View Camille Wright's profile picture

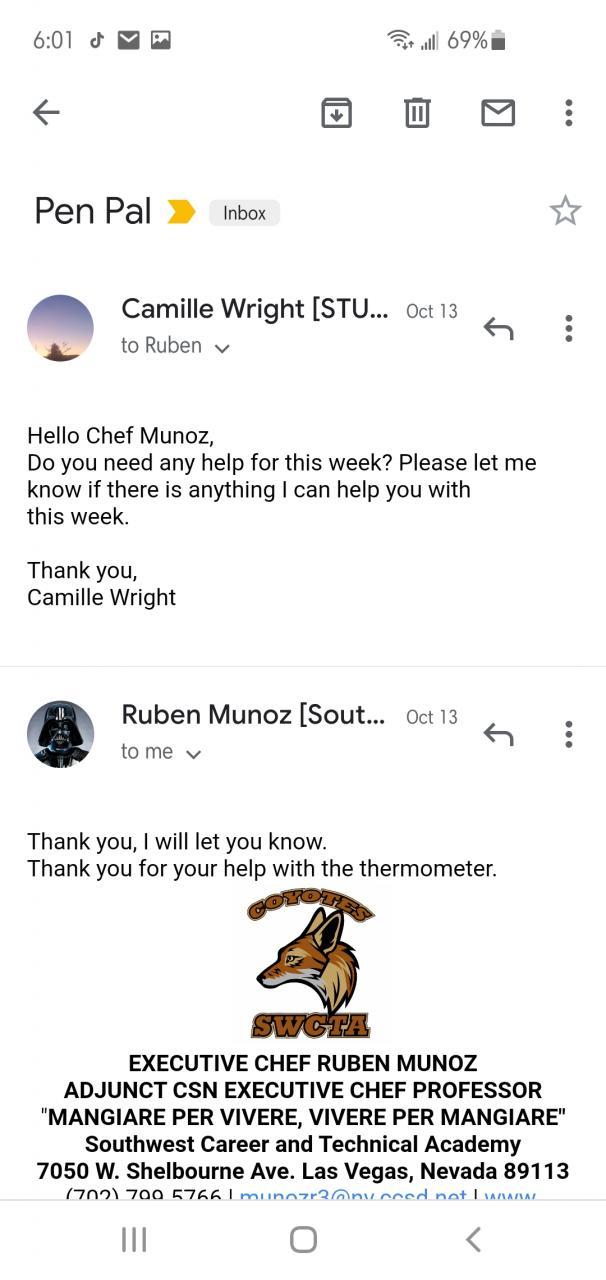pyautogui.click(x=60, y=328)
